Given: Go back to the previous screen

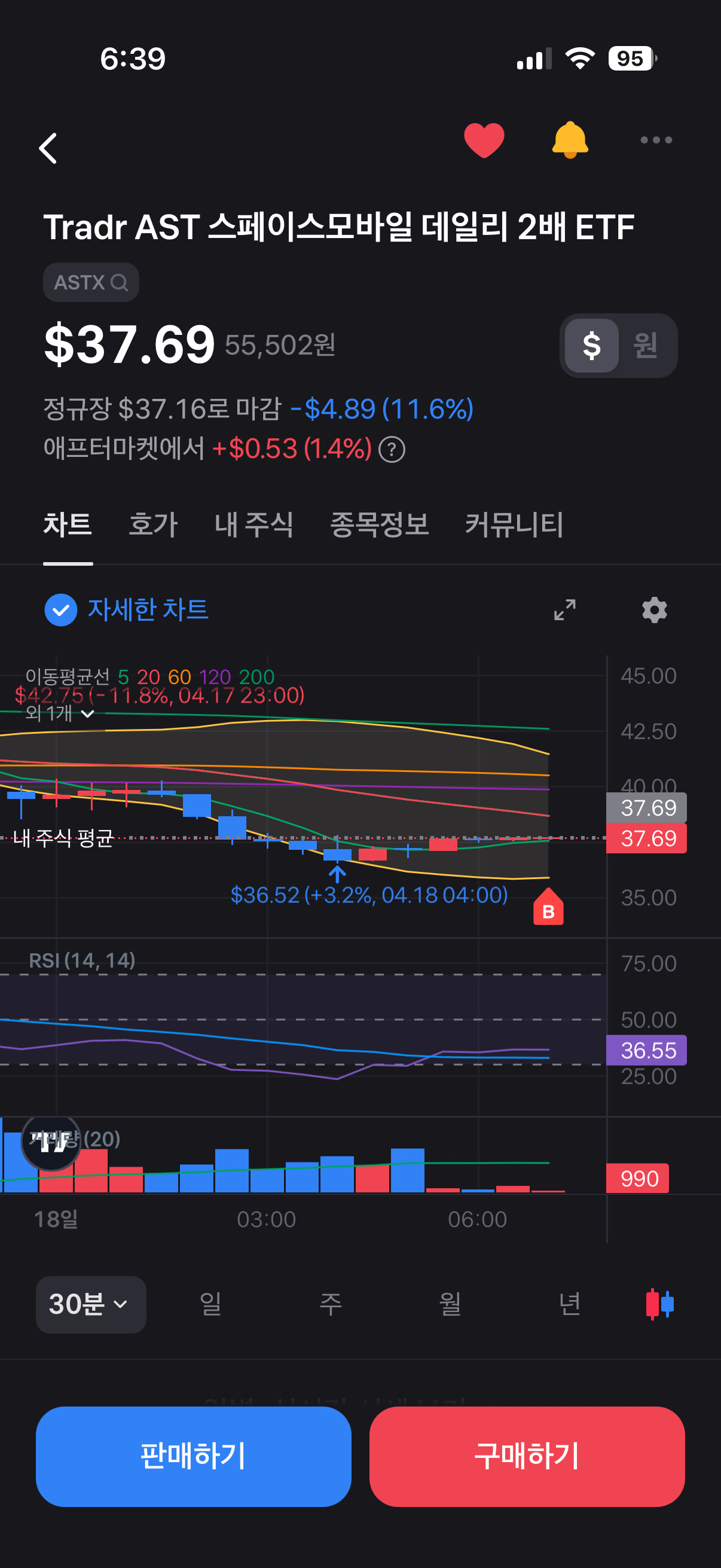Looking at the screenshot, I should (x=48, y=148).
